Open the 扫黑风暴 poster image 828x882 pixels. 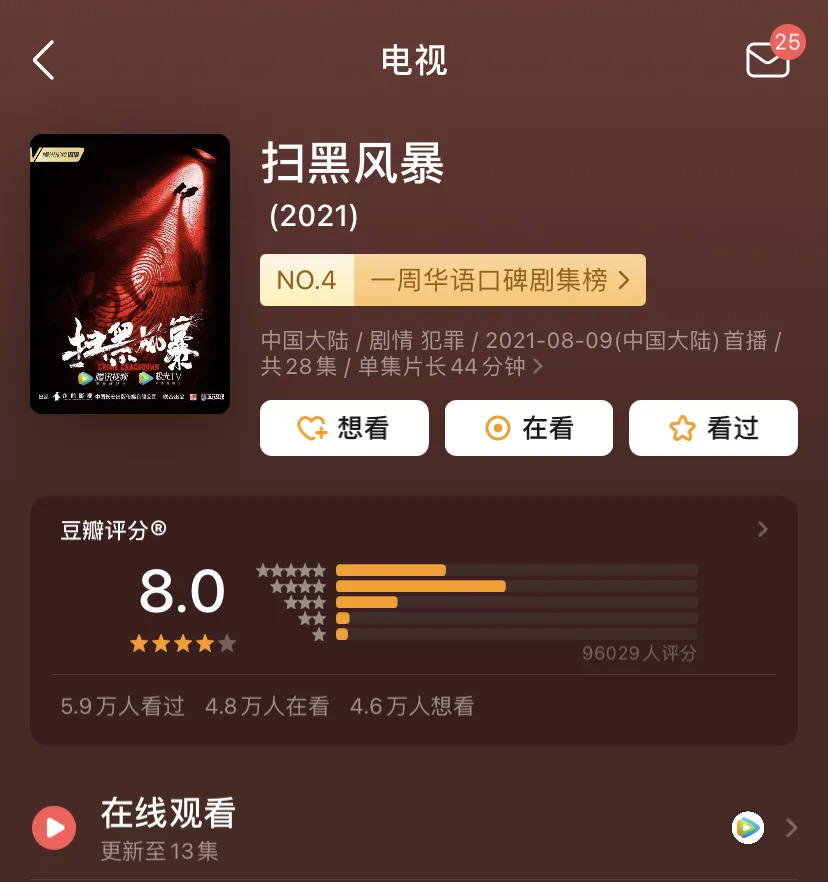tap(130, 274)
